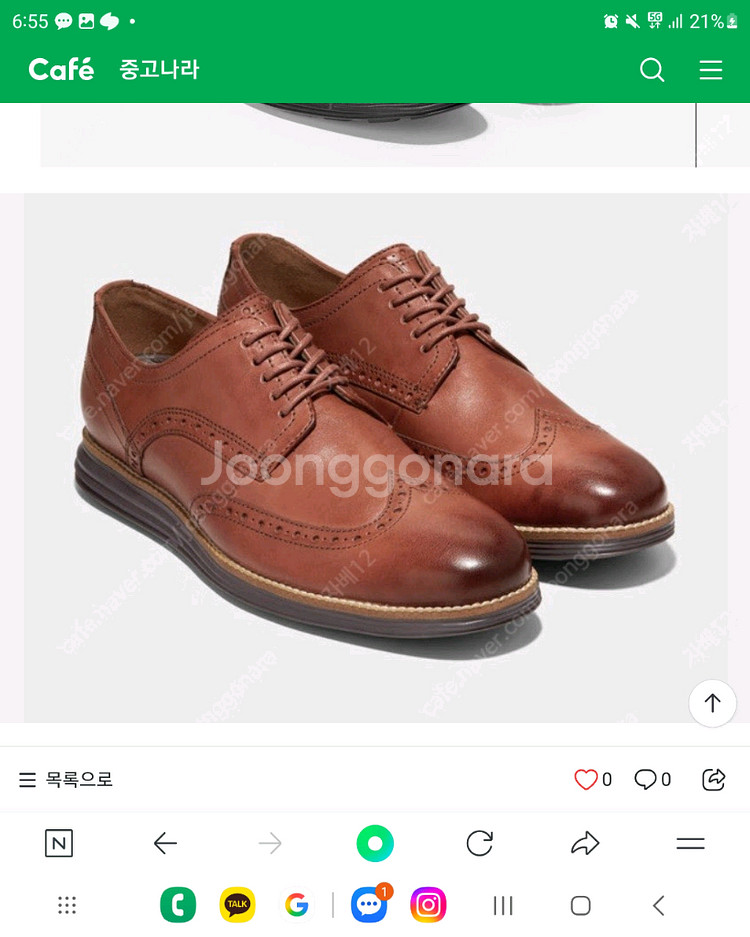Open the browser menu with two lines
This screenshot has height=937, width=750.
(690, 844)
